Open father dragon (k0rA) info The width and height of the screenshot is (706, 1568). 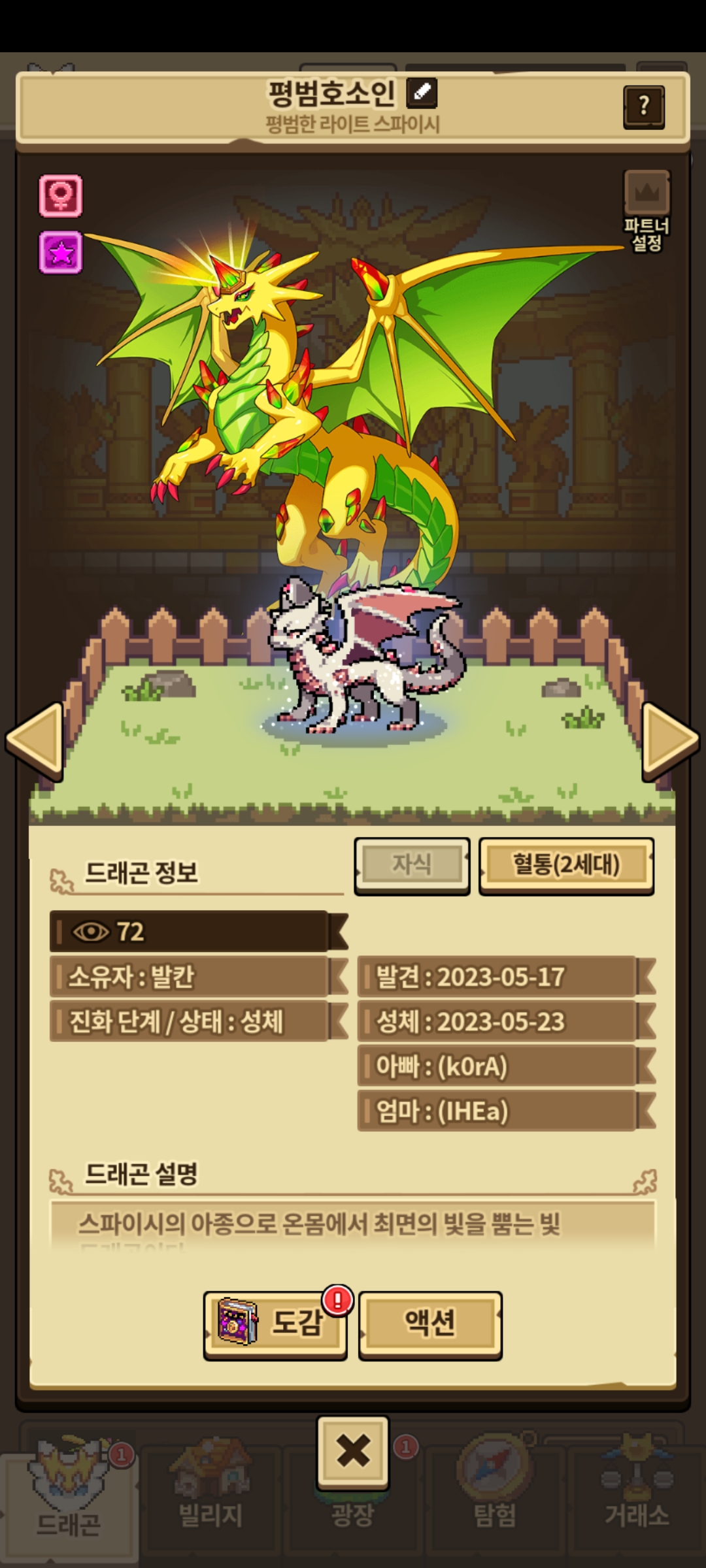497,1066
